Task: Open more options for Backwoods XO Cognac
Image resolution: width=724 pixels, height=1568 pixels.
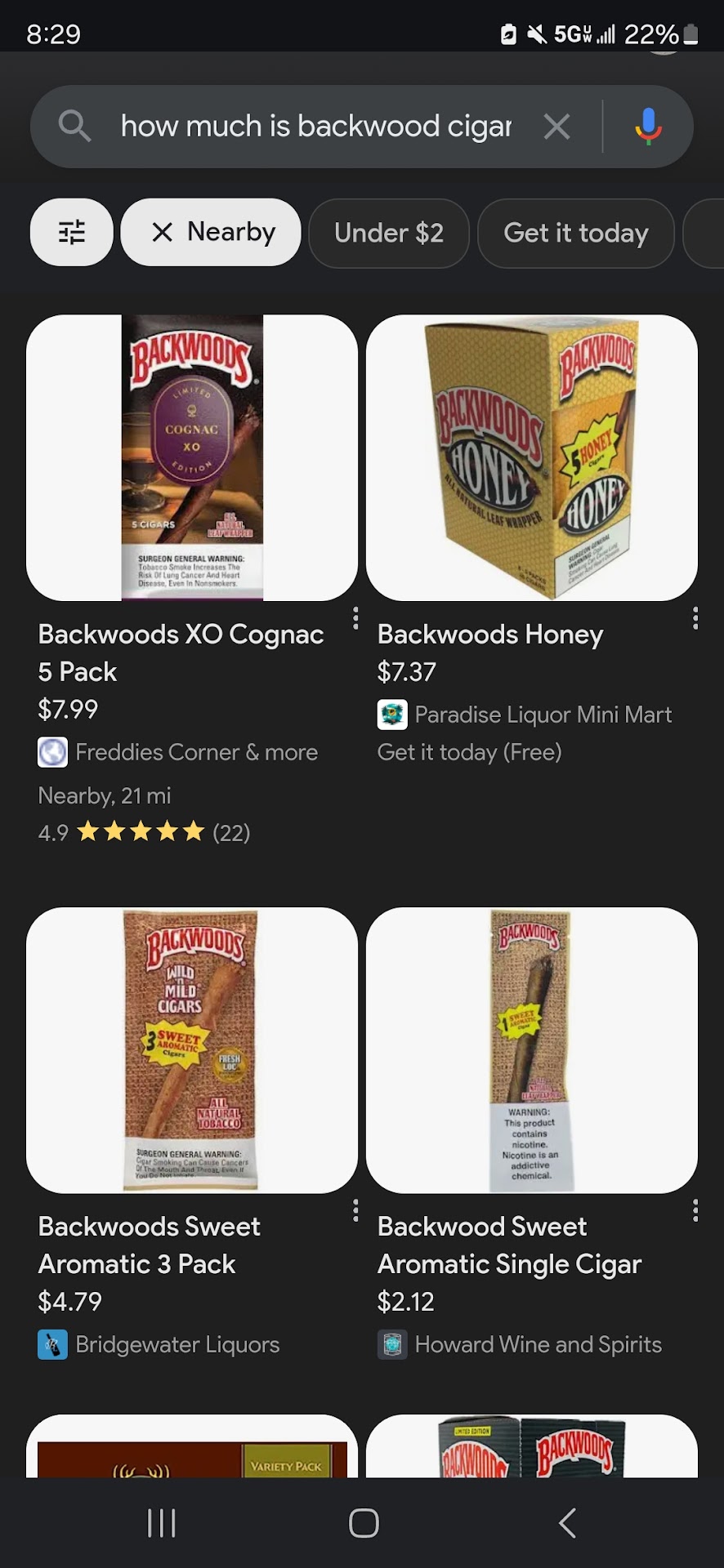Action: pyautogui.click(x=355, y=618)
